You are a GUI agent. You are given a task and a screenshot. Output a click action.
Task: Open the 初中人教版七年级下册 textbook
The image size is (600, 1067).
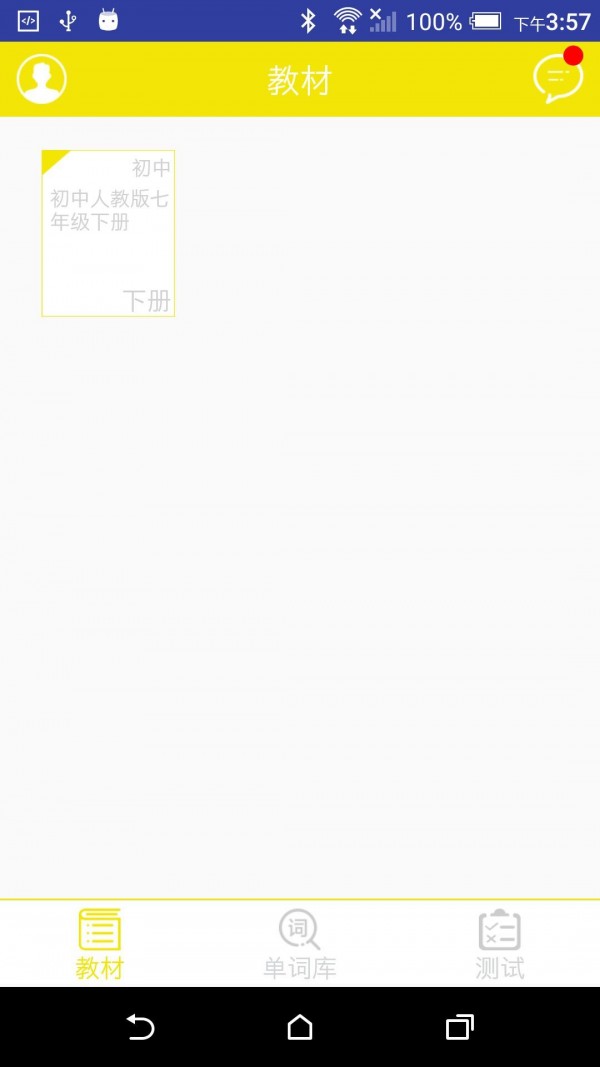click(x=108, y=233)
